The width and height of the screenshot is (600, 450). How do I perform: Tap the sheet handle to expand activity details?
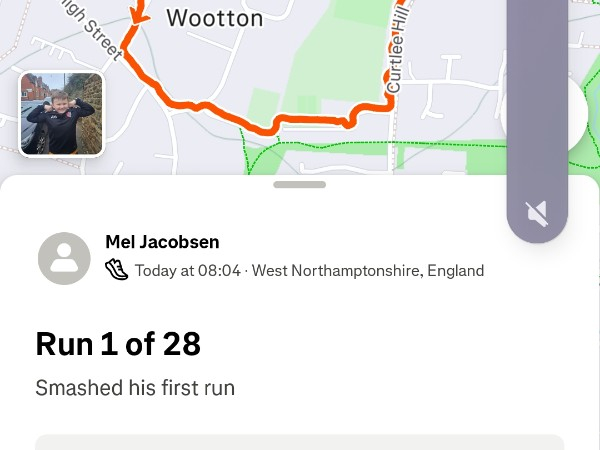point(299,185)
